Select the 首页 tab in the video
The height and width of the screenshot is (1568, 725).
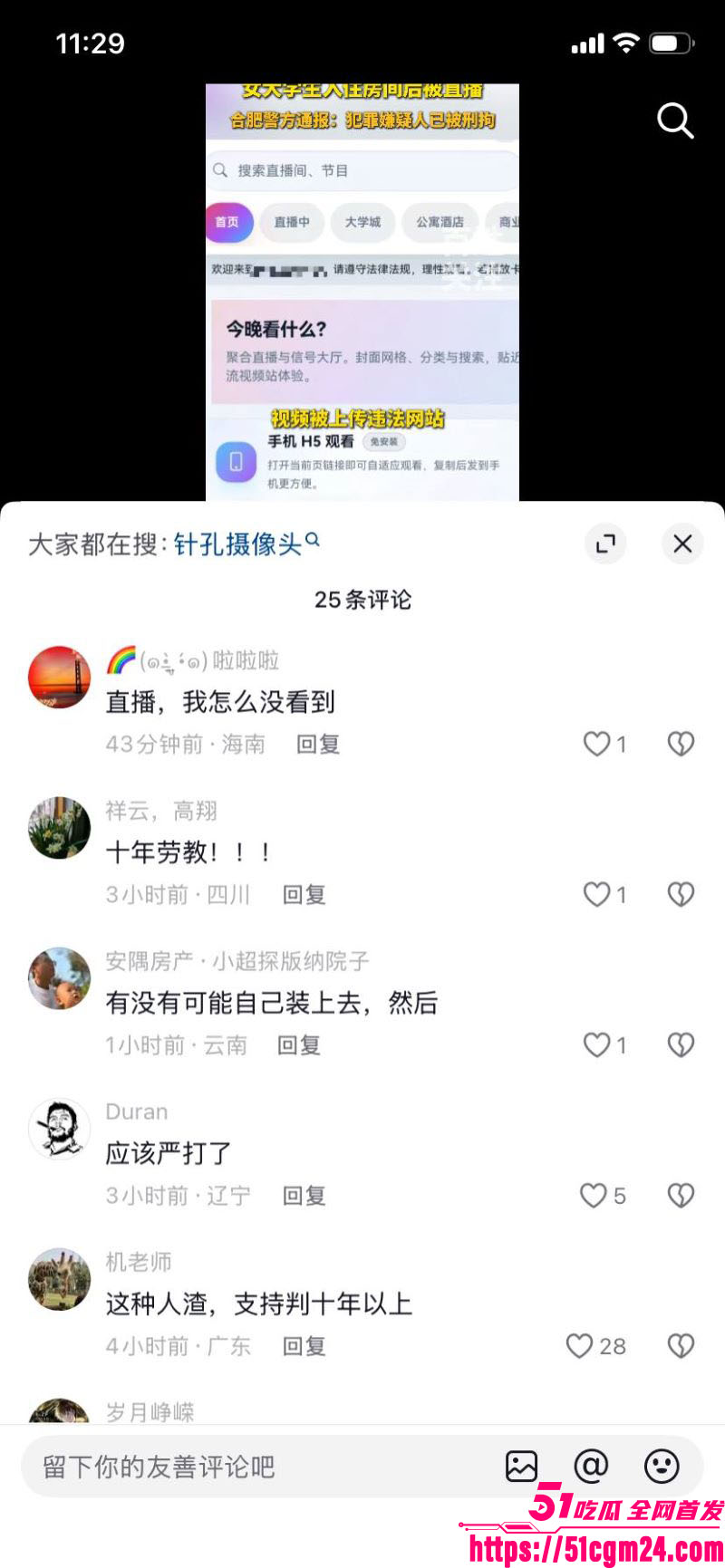click(x=229, y=223)
